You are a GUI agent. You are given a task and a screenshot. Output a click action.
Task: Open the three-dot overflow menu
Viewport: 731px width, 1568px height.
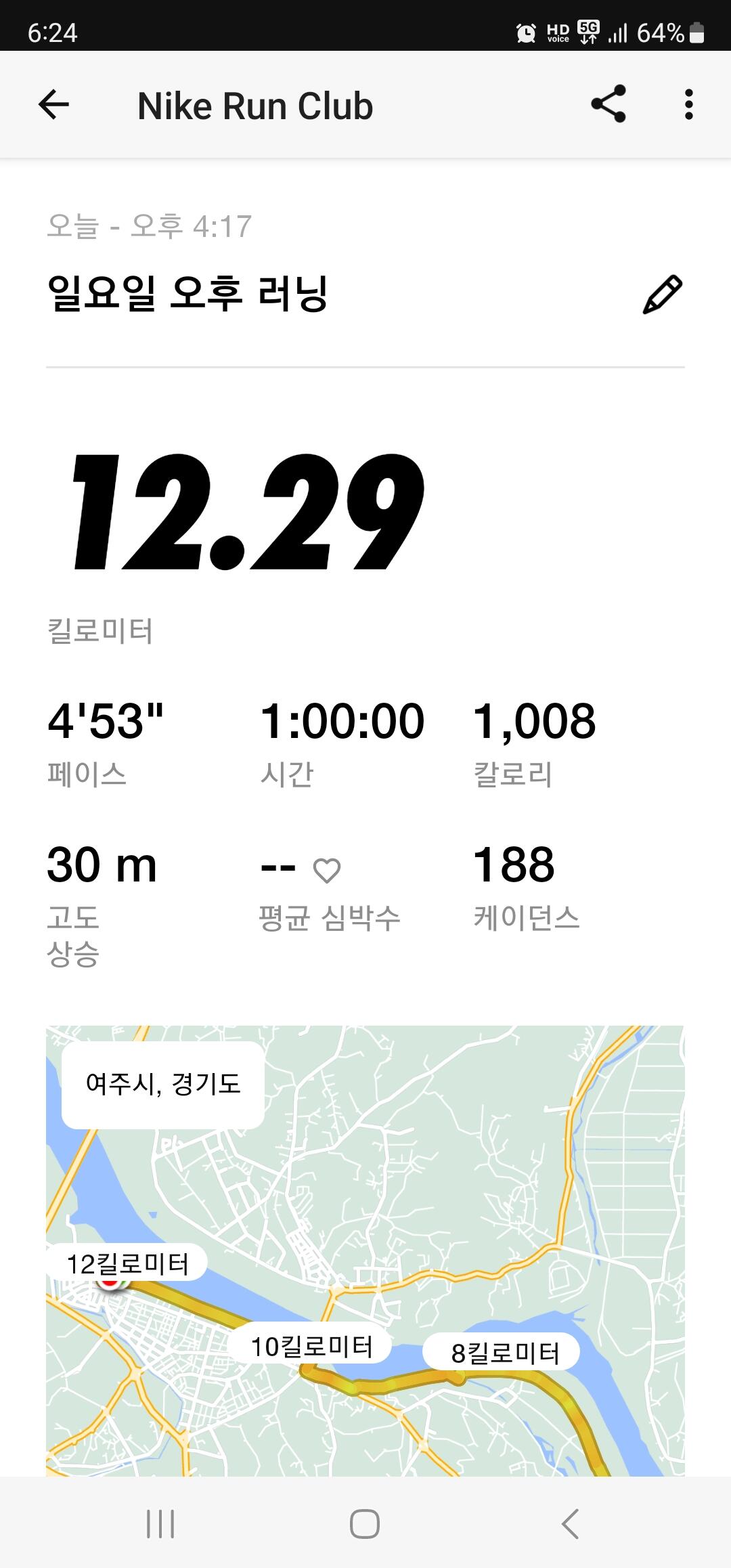tap(688, 105)
